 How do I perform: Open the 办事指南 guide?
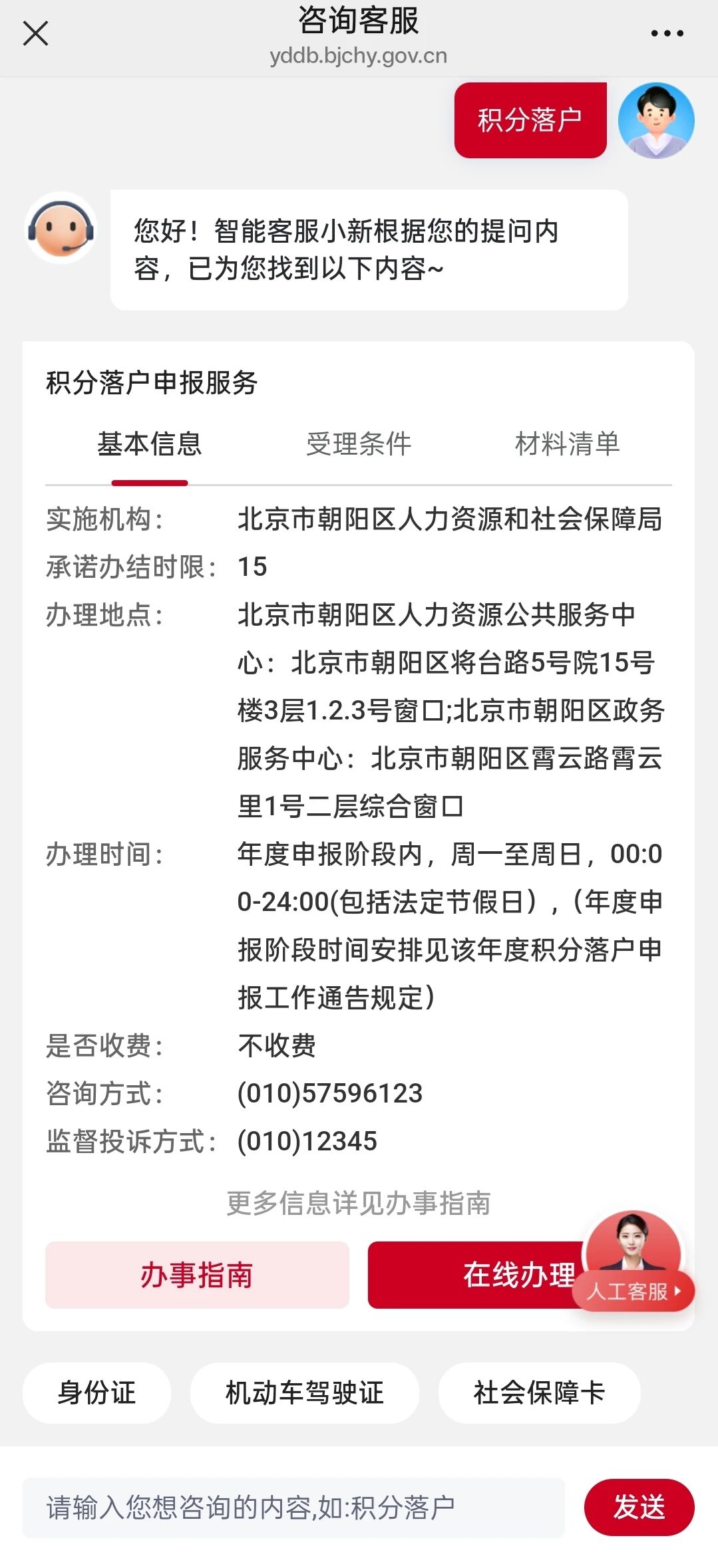tap(197, 1275)
